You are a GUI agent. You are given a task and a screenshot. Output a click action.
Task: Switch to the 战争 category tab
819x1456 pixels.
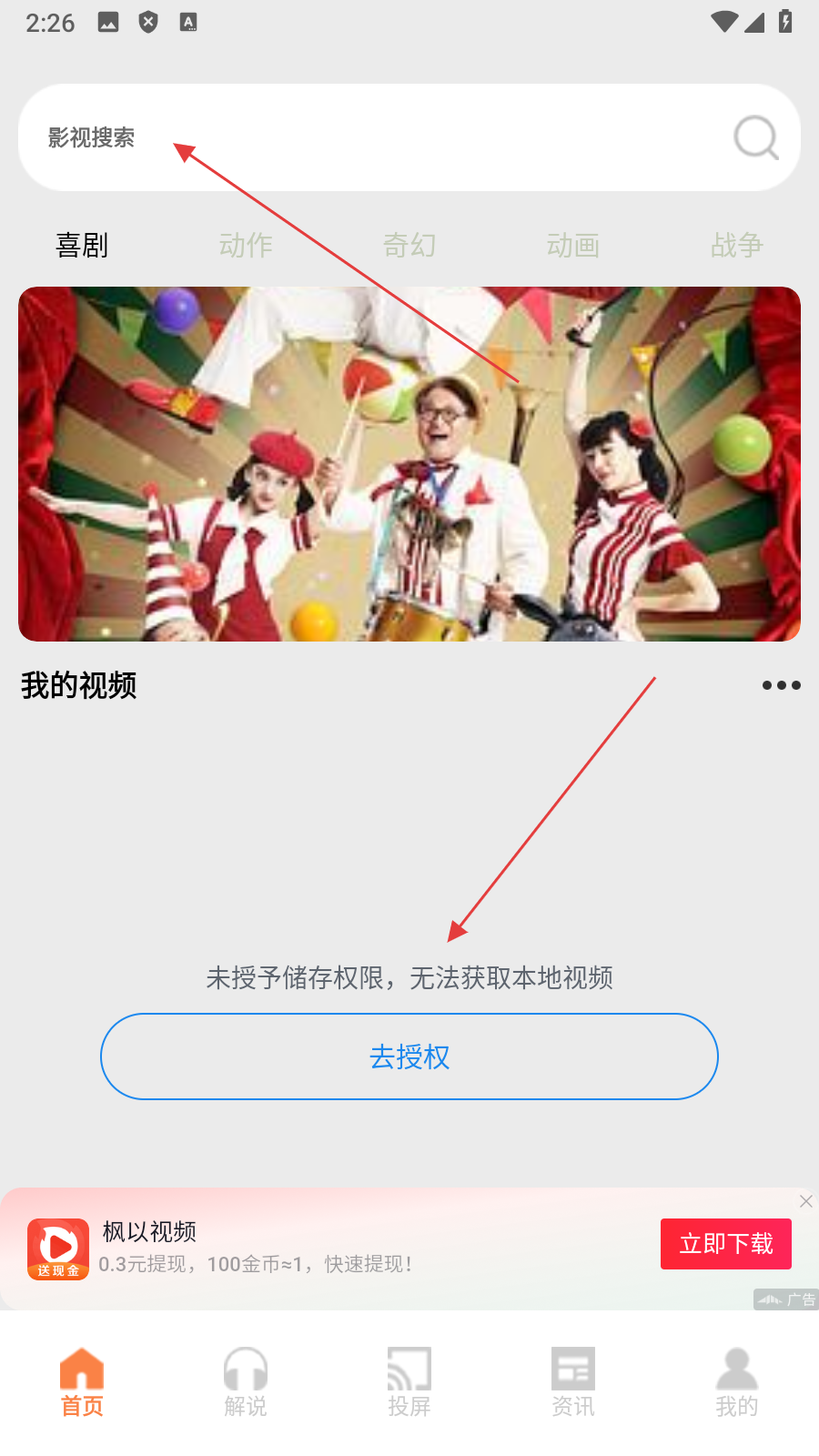point(737,245)
